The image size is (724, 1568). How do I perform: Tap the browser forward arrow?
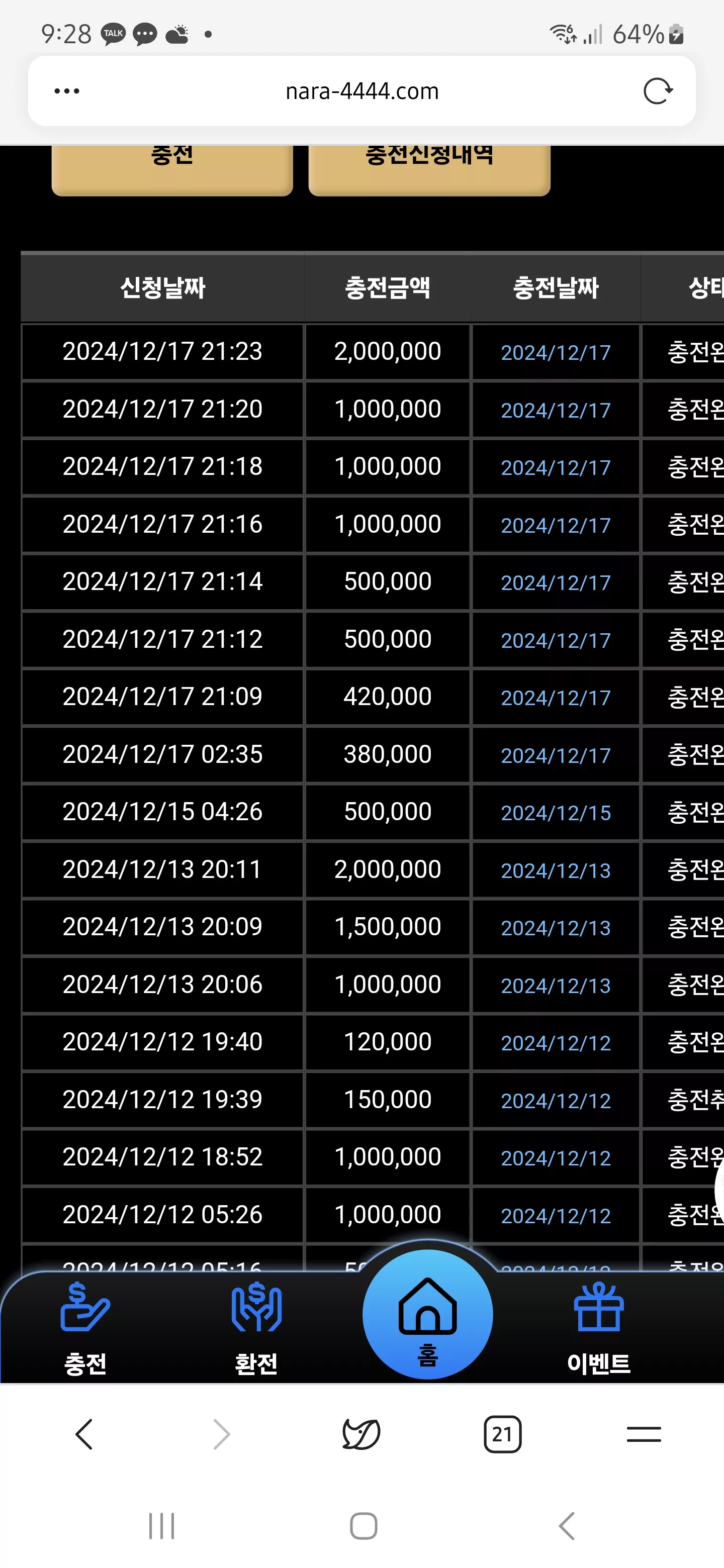[222, 1434]
